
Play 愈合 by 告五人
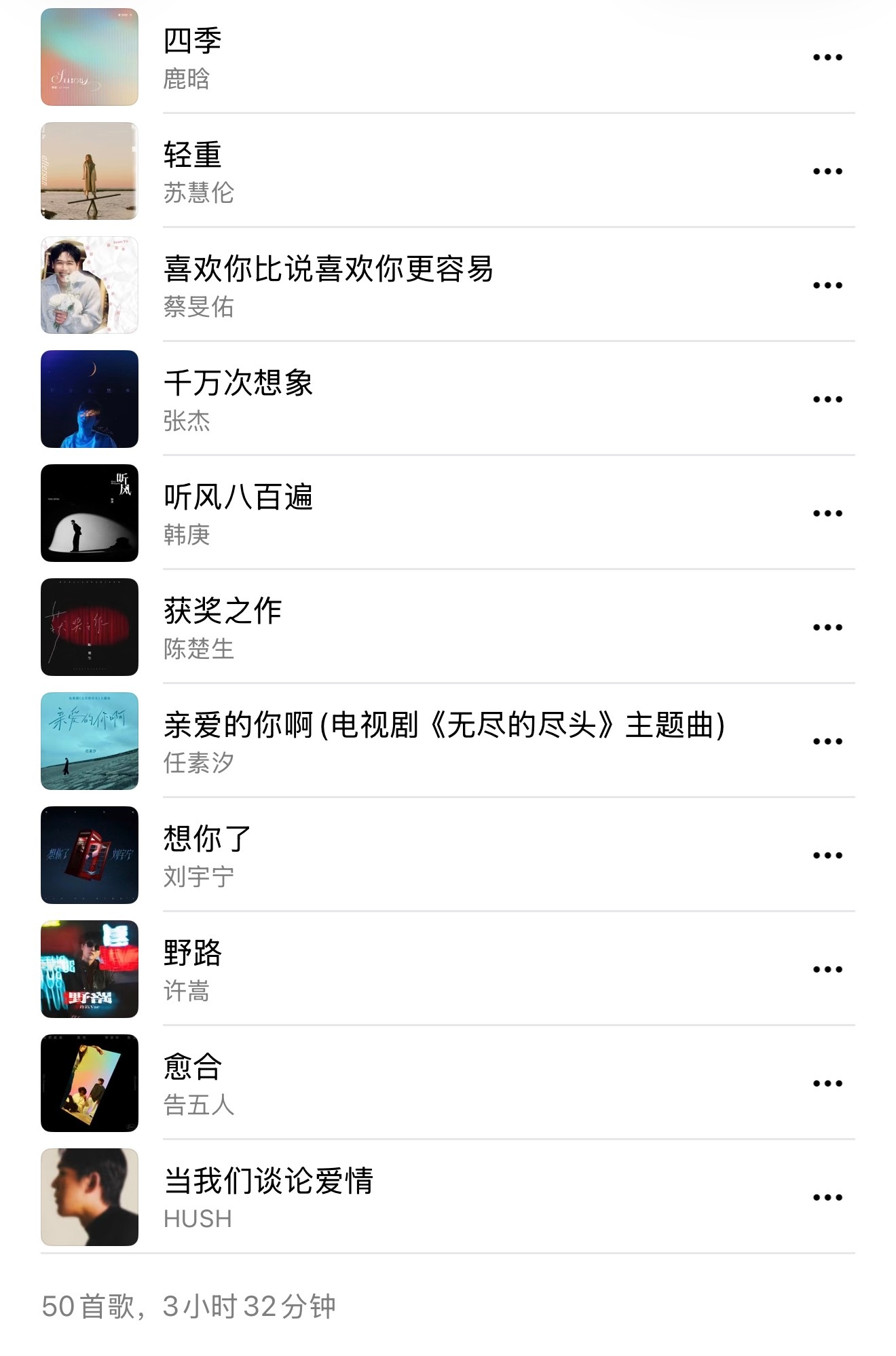pos(193,1068)
